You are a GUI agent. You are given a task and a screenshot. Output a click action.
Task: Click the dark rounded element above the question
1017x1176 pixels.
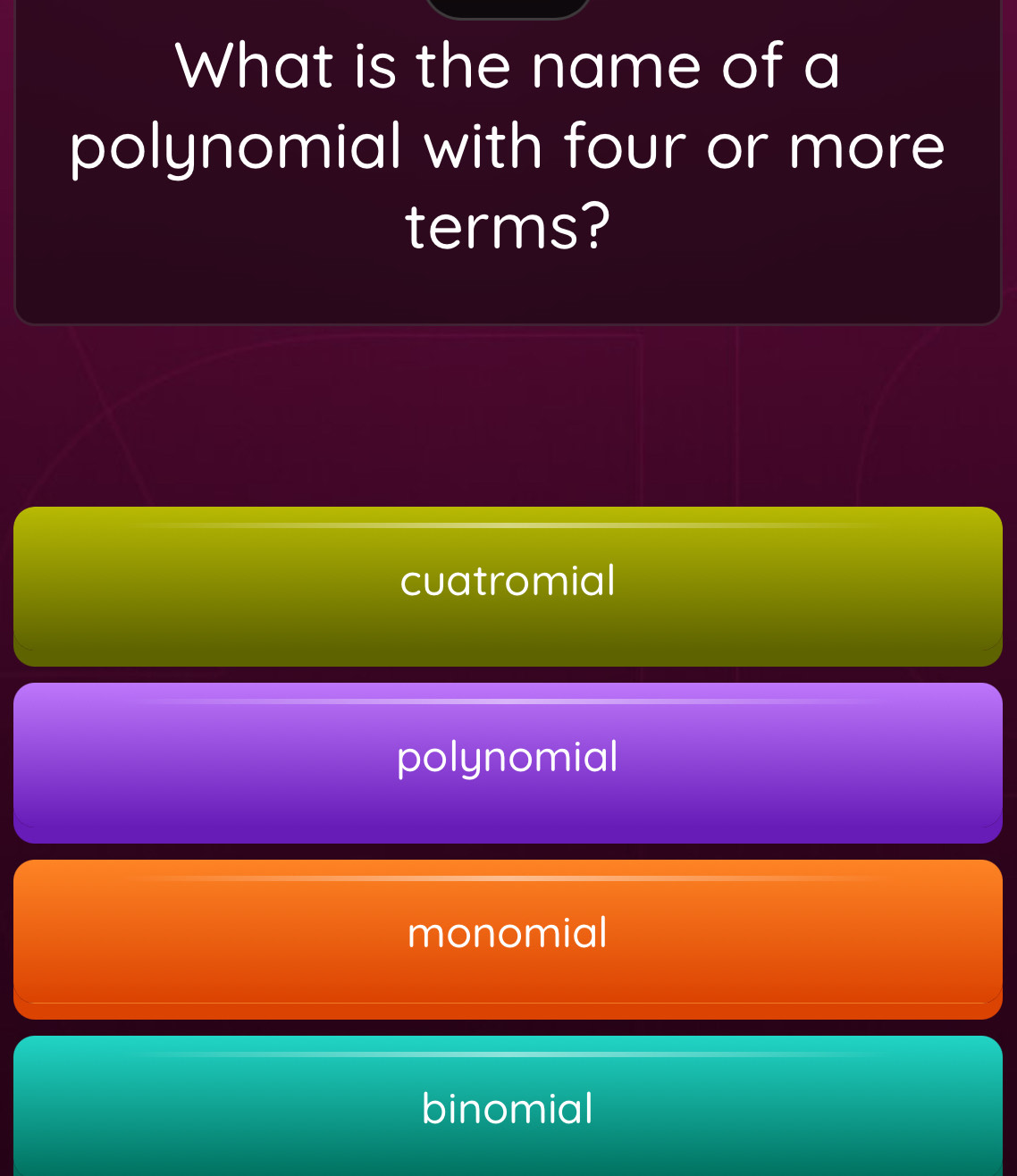(x=508, y=7)
